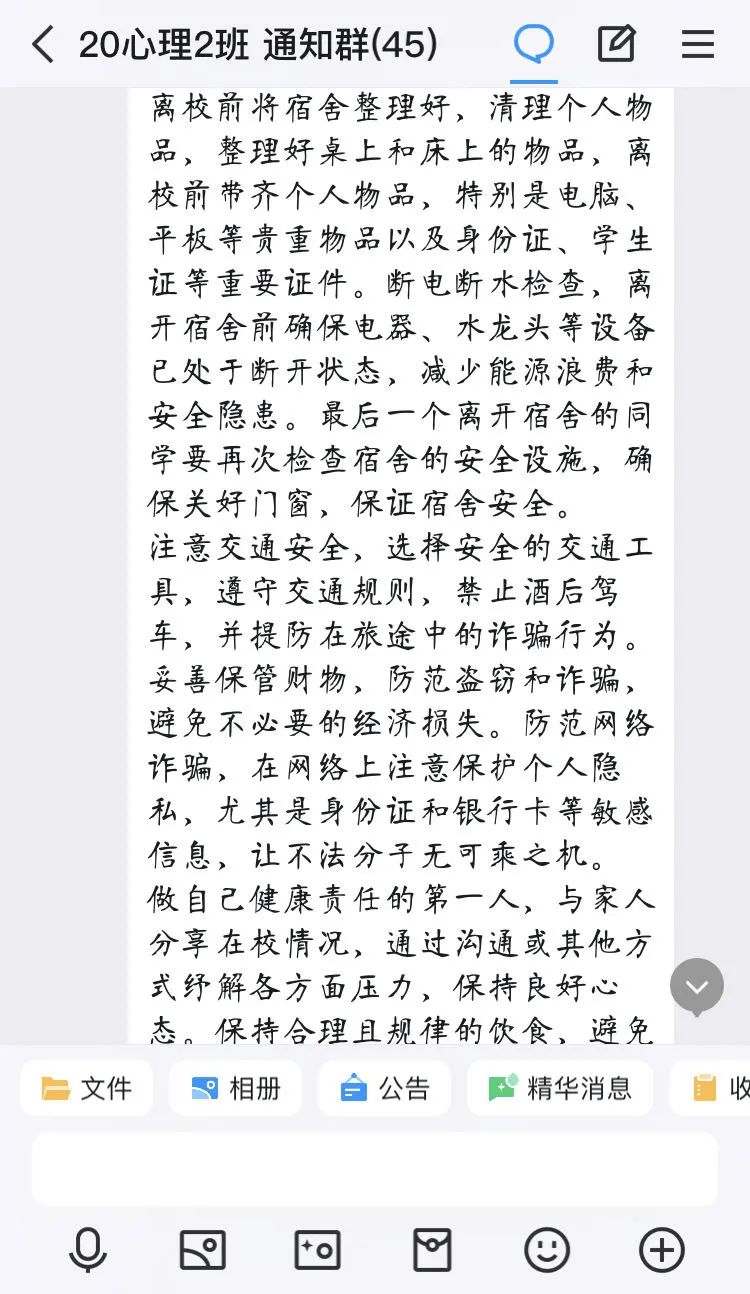Open the 文件 shortcut

pos(87,1088)
